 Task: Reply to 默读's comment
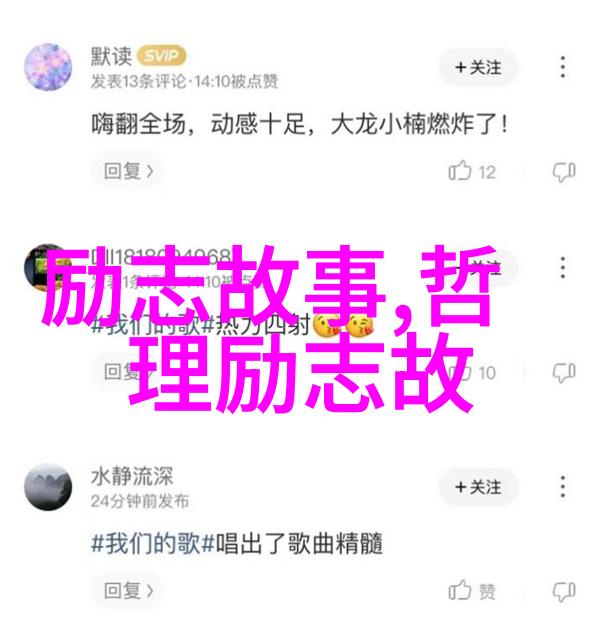[126, 171]
